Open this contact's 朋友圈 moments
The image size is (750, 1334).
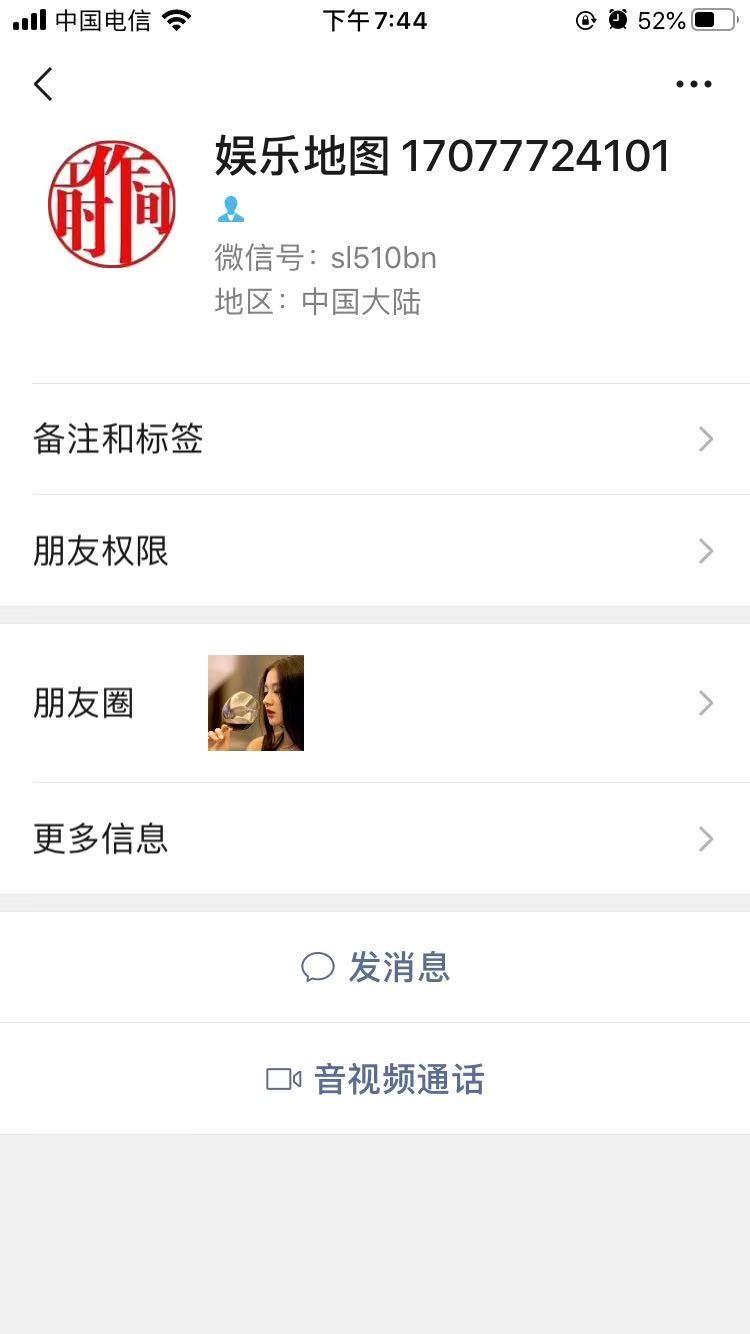click(x=375, y=703)
